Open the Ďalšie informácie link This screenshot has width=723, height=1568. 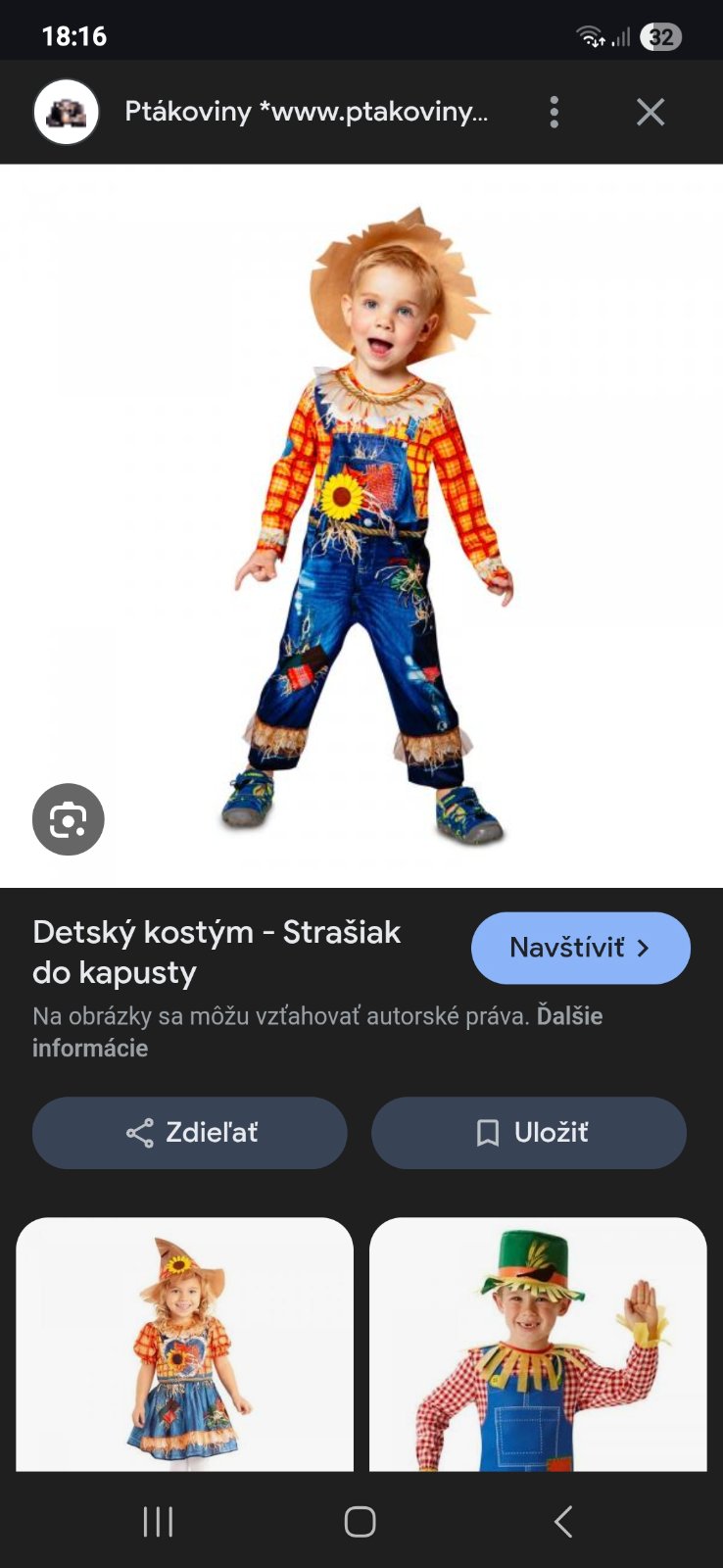tap(568, 1016)
